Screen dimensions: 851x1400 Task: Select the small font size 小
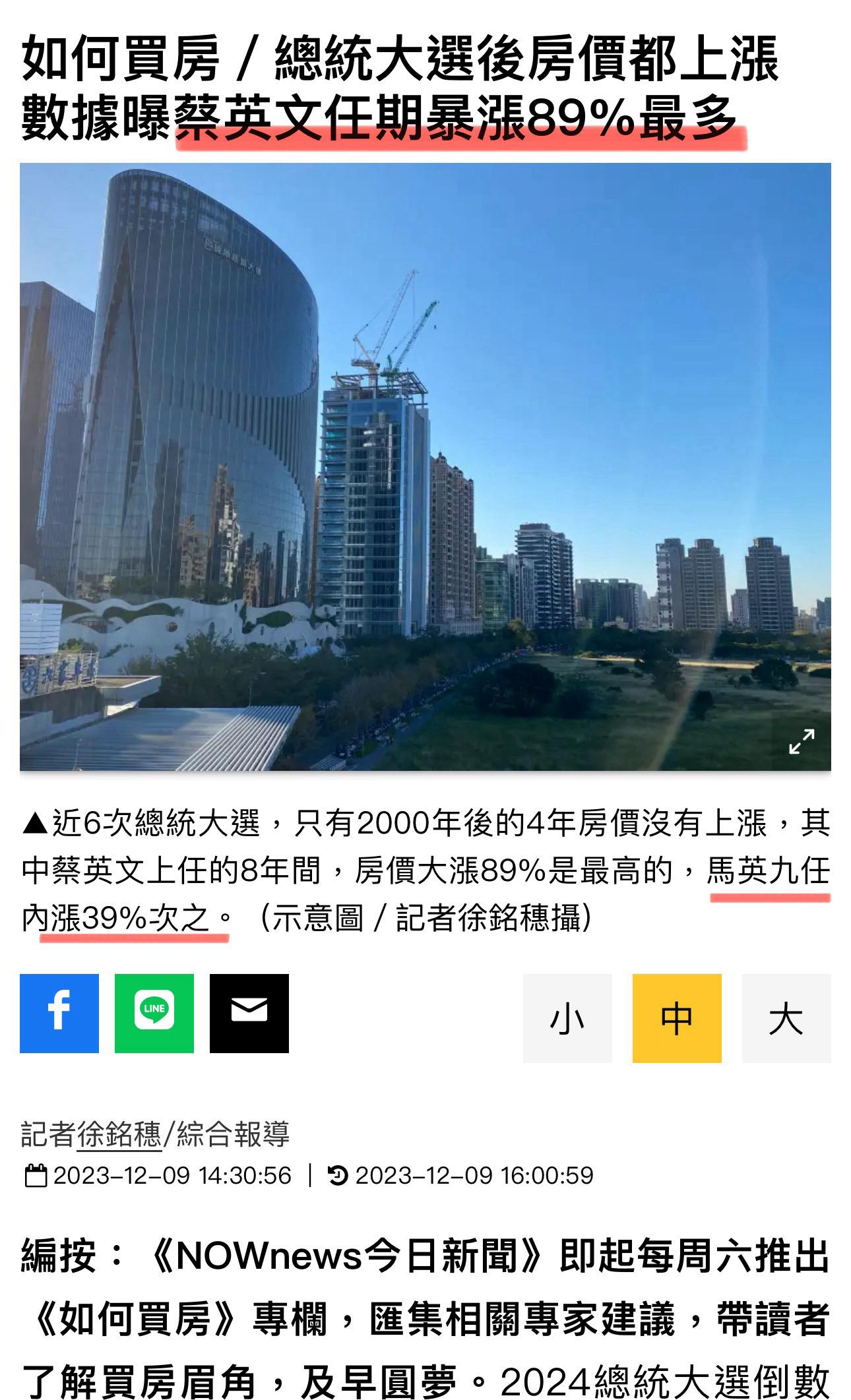click(x=567, y=1018)
